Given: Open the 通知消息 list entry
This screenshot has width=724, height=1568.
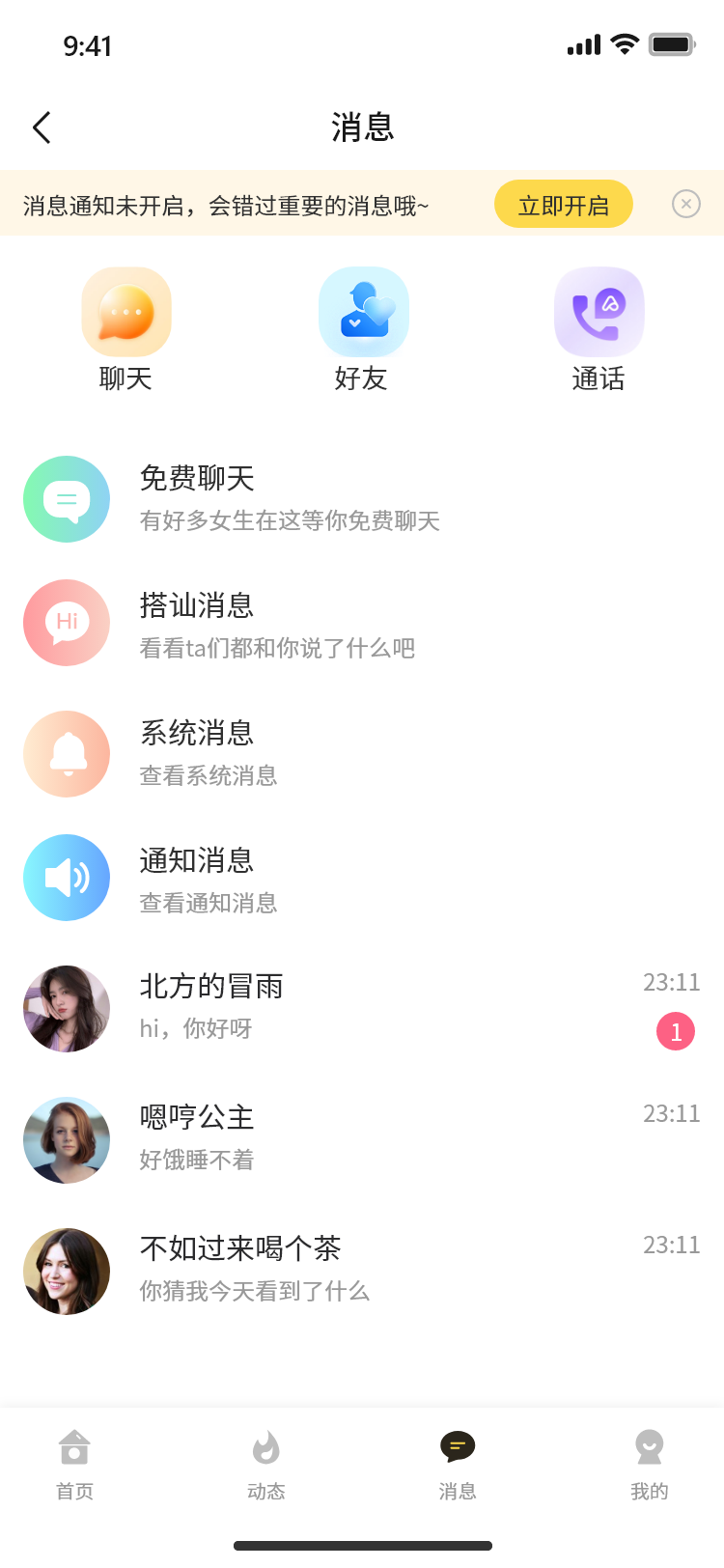Looking at the screenshot, I should [290, 878].
